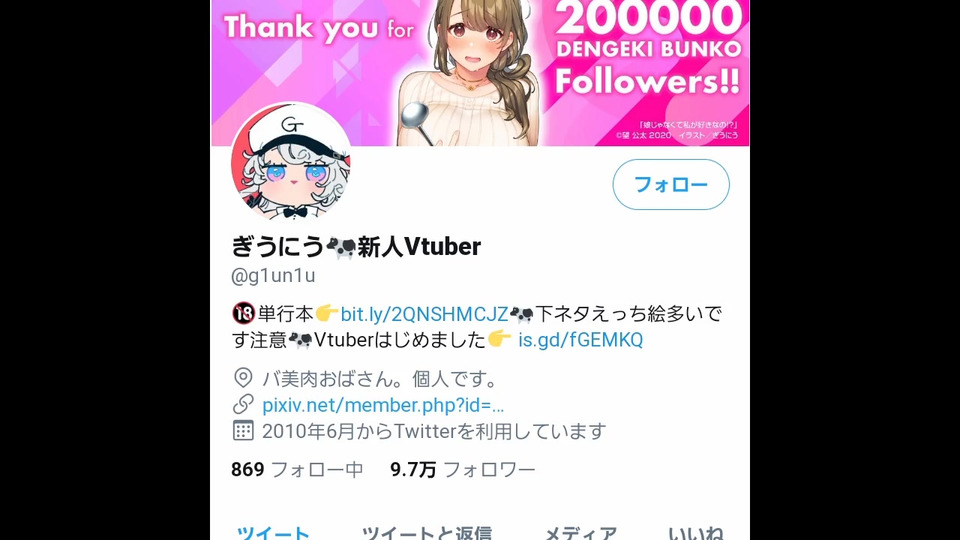Open the 200000 Followers header banner
Viewport: 960px width, 540px height.
coord(480,60)
